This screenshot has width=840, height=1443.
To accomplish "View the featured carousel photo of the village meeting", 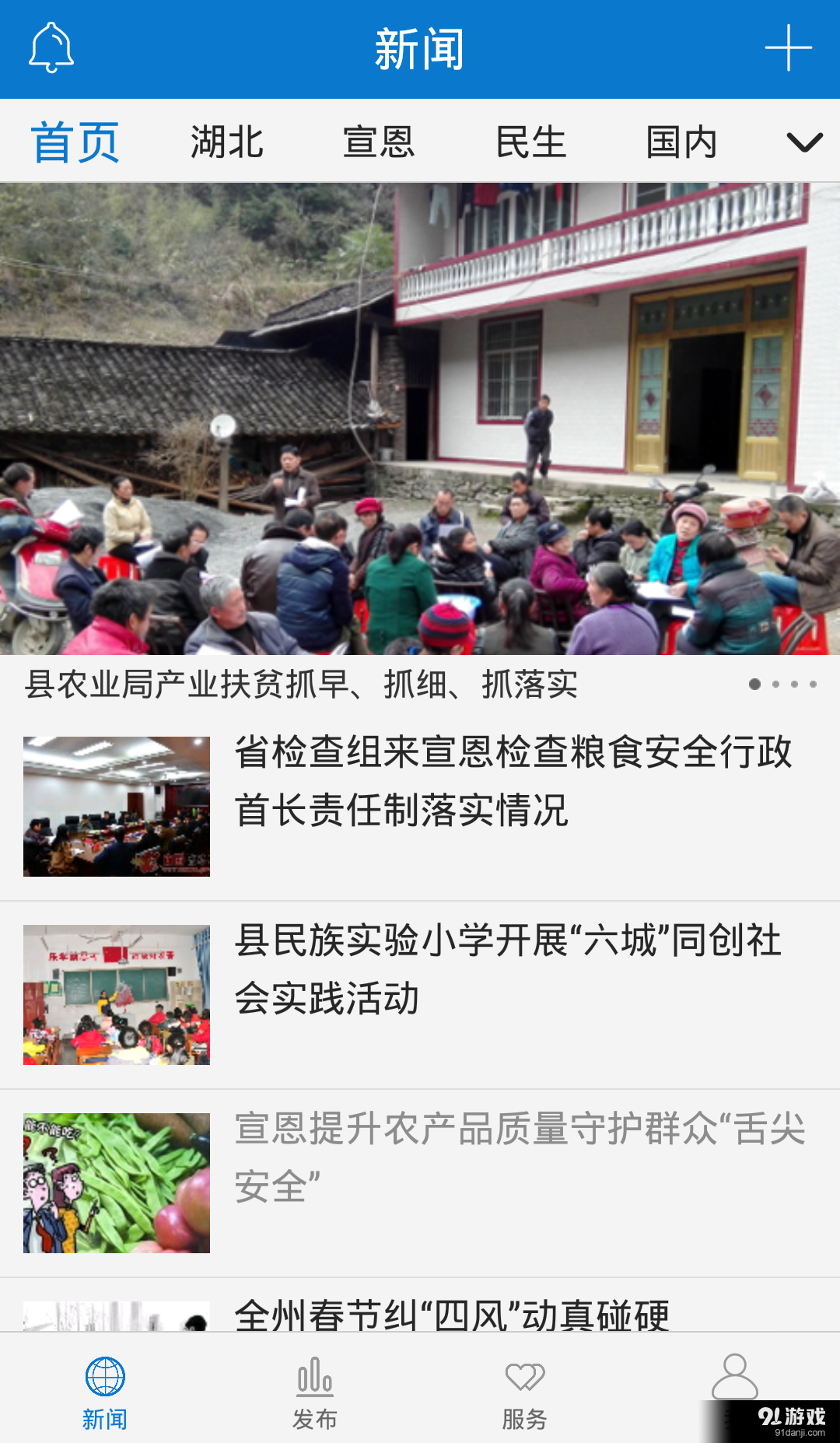I will (420, 416).
